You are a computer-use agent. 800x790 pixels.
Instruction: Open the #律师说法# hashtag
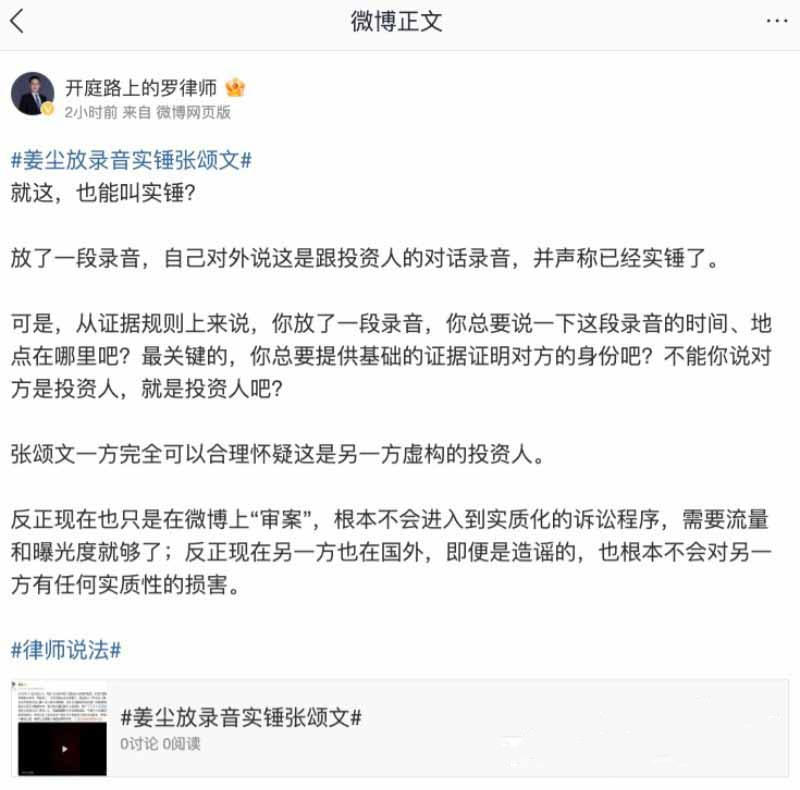point(66,650)
